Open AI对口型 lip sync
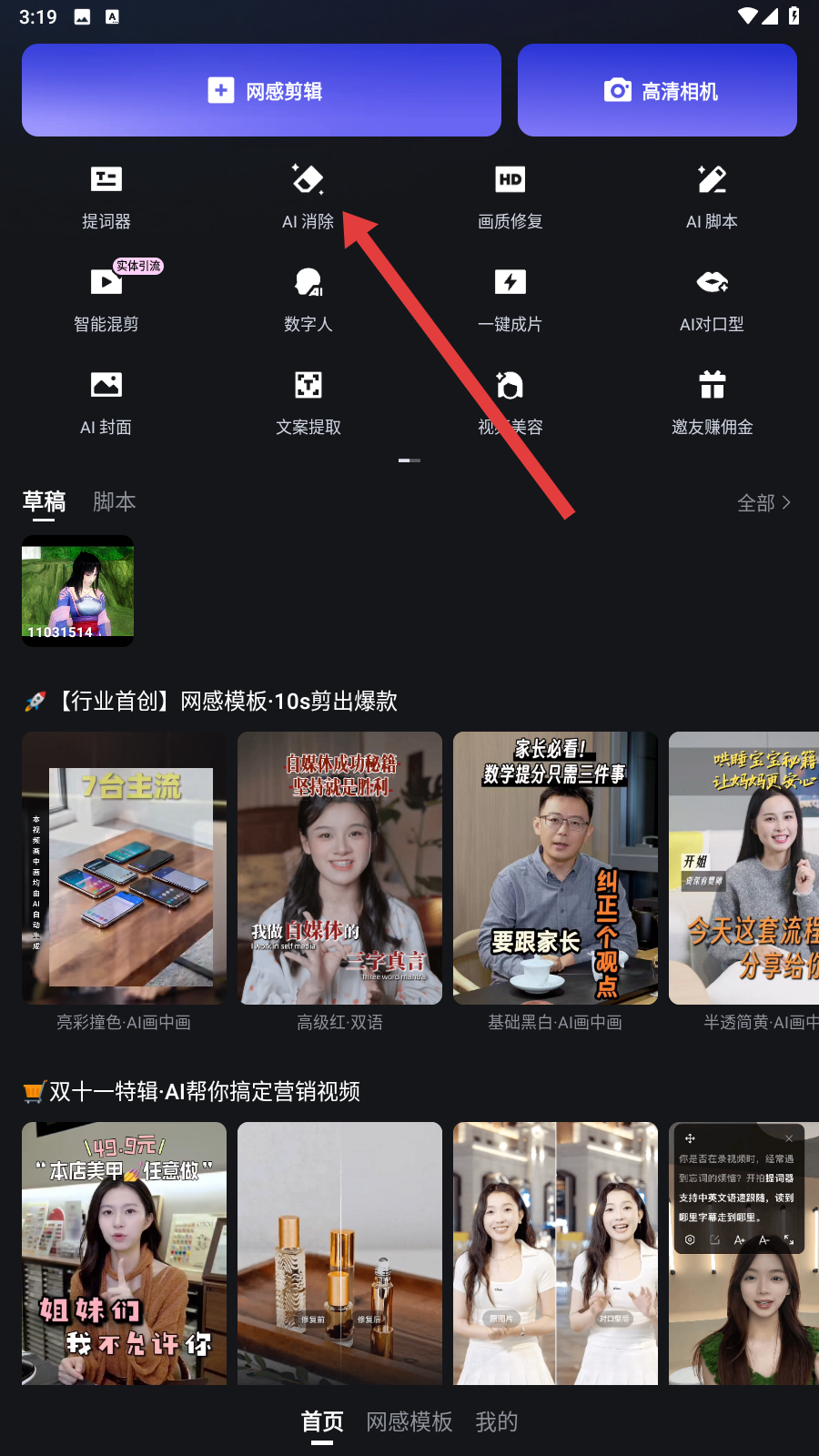 pos(712,298)
